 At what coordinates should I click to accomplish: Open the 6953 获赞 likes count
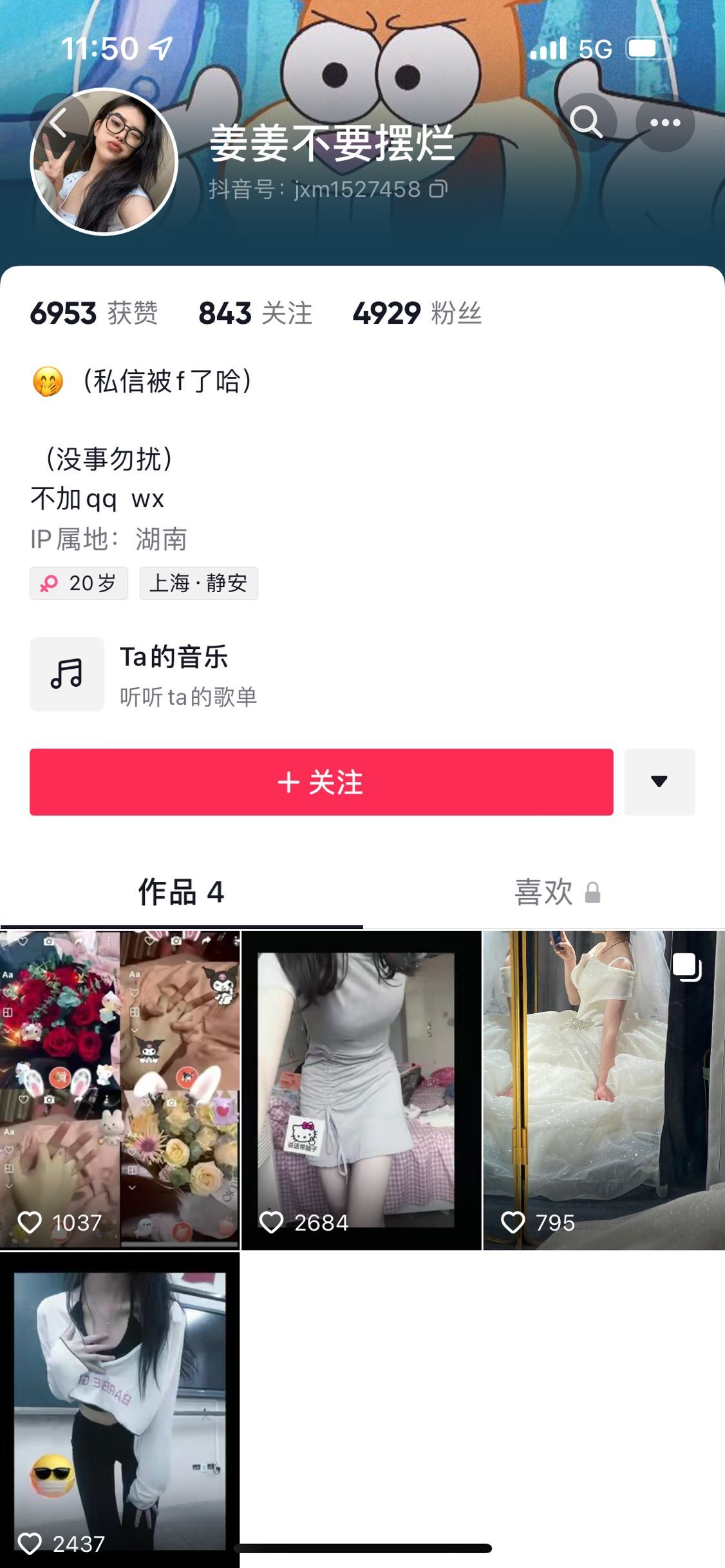click(x=94, y=313)
